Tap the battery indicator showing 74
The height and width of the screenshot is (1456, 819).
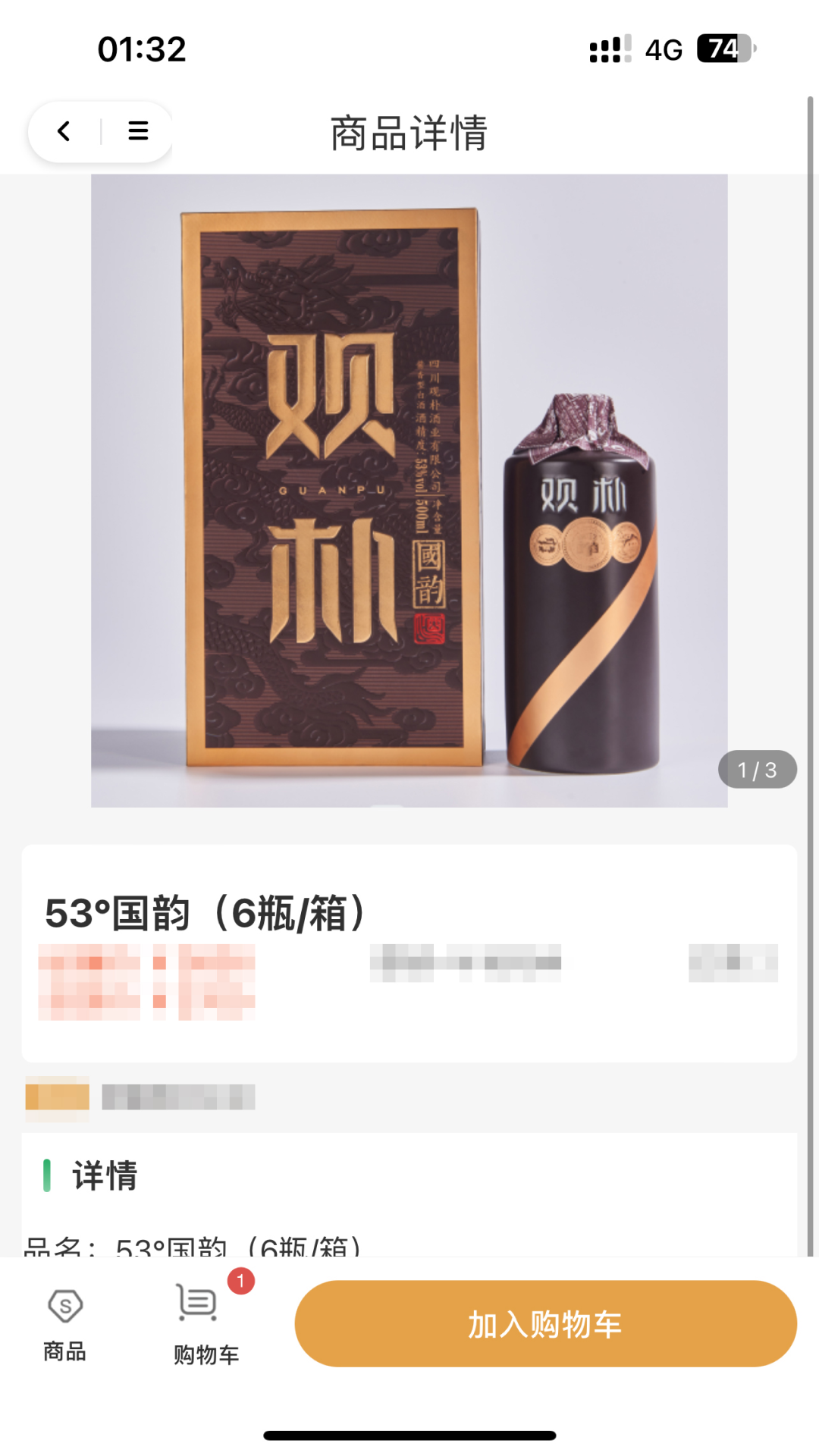pyautogui.click(x=723, y=49)
